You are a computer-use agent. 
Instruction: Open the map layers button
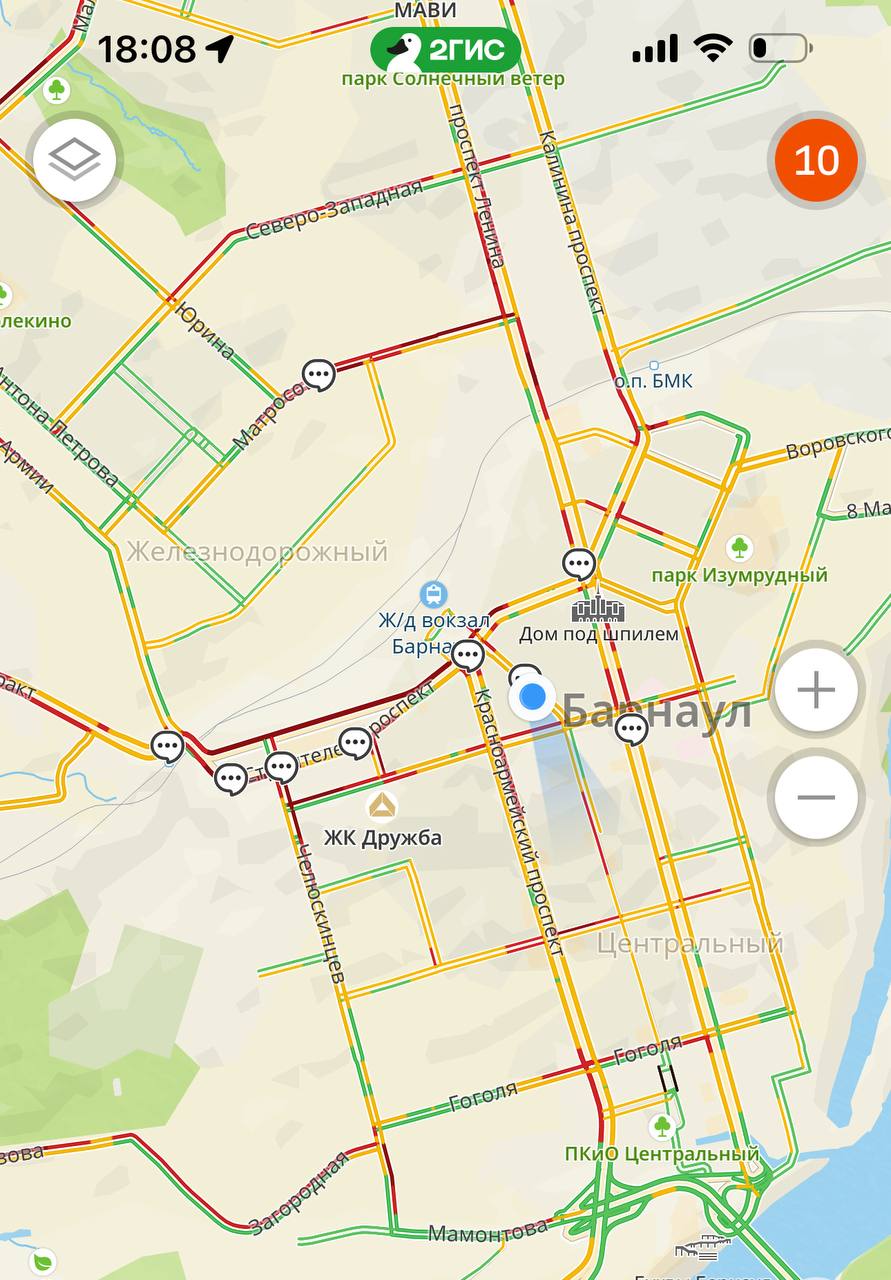[x=75, y=159]
